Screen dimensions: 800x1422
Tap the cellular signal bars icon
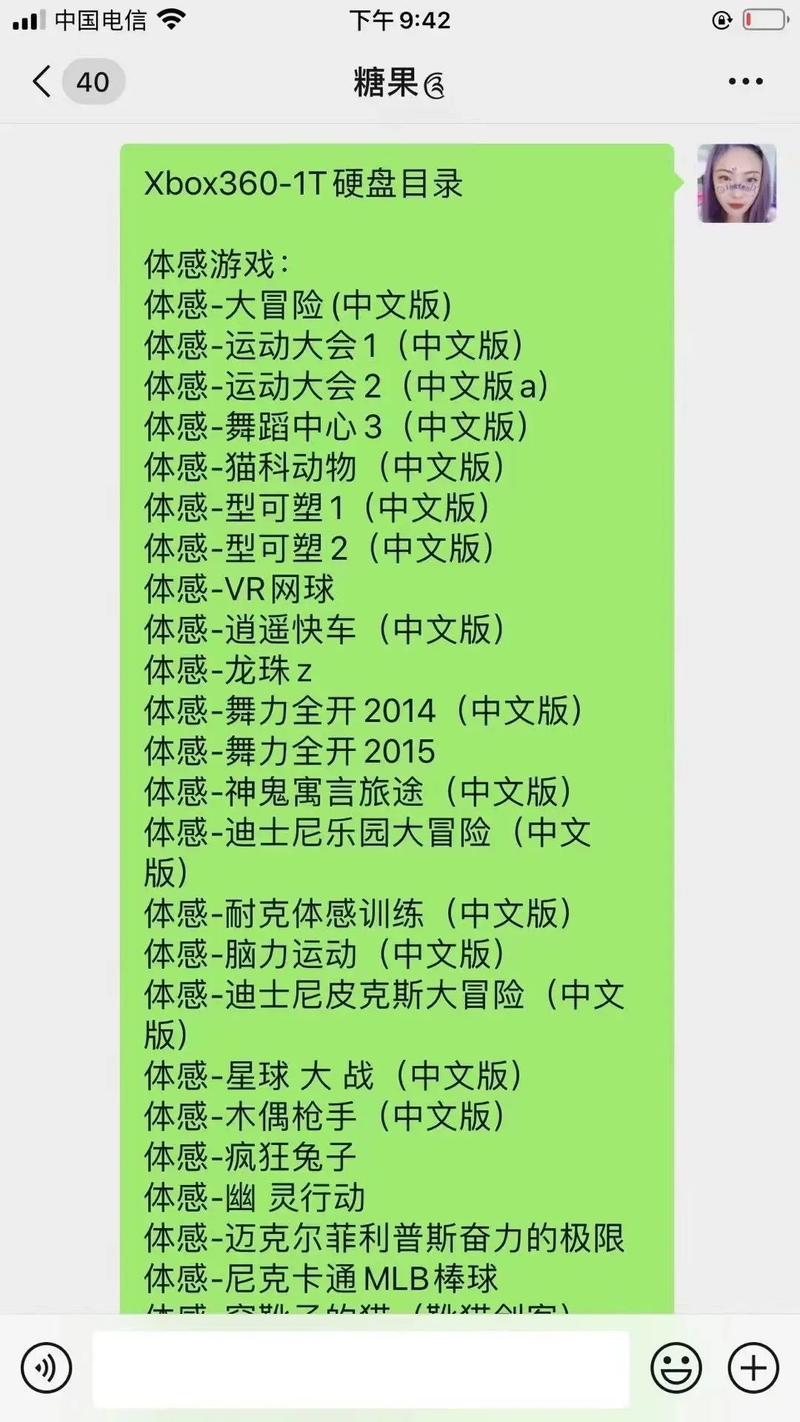click(25, 18)
